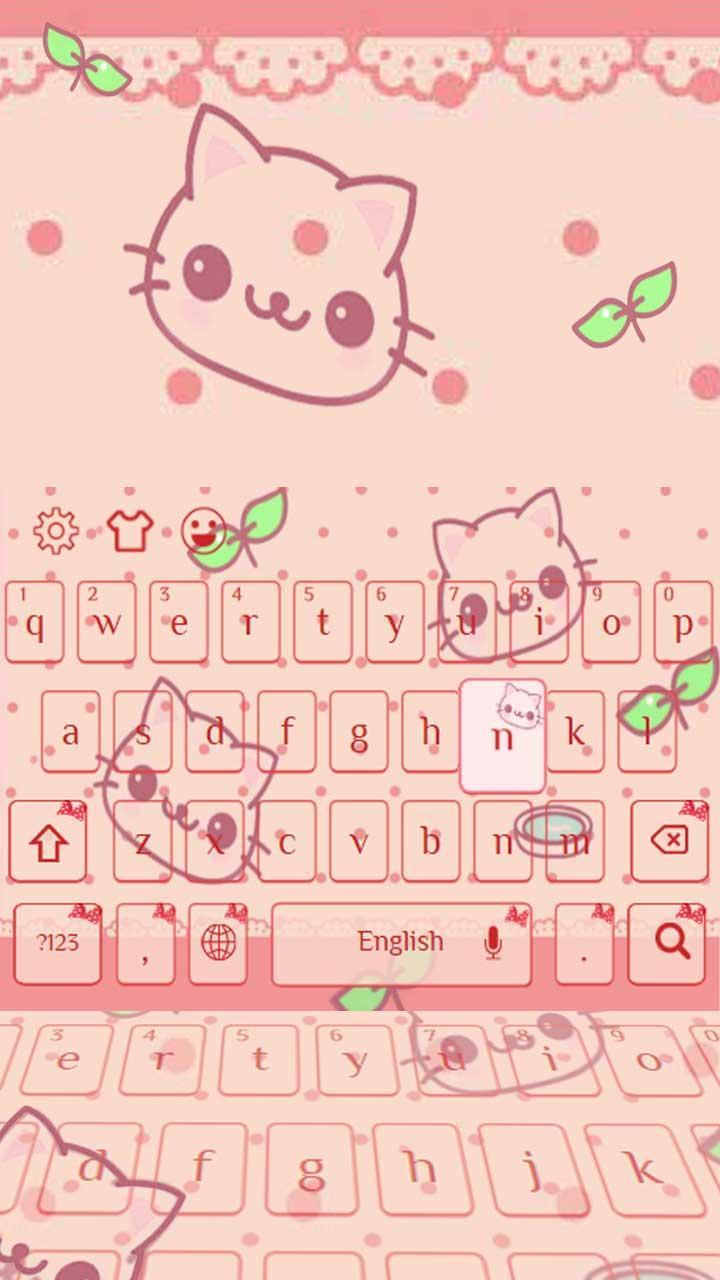Start voice typing with the microphone icon
Viewport: 720px width, 1280px height.
point(493,941)
